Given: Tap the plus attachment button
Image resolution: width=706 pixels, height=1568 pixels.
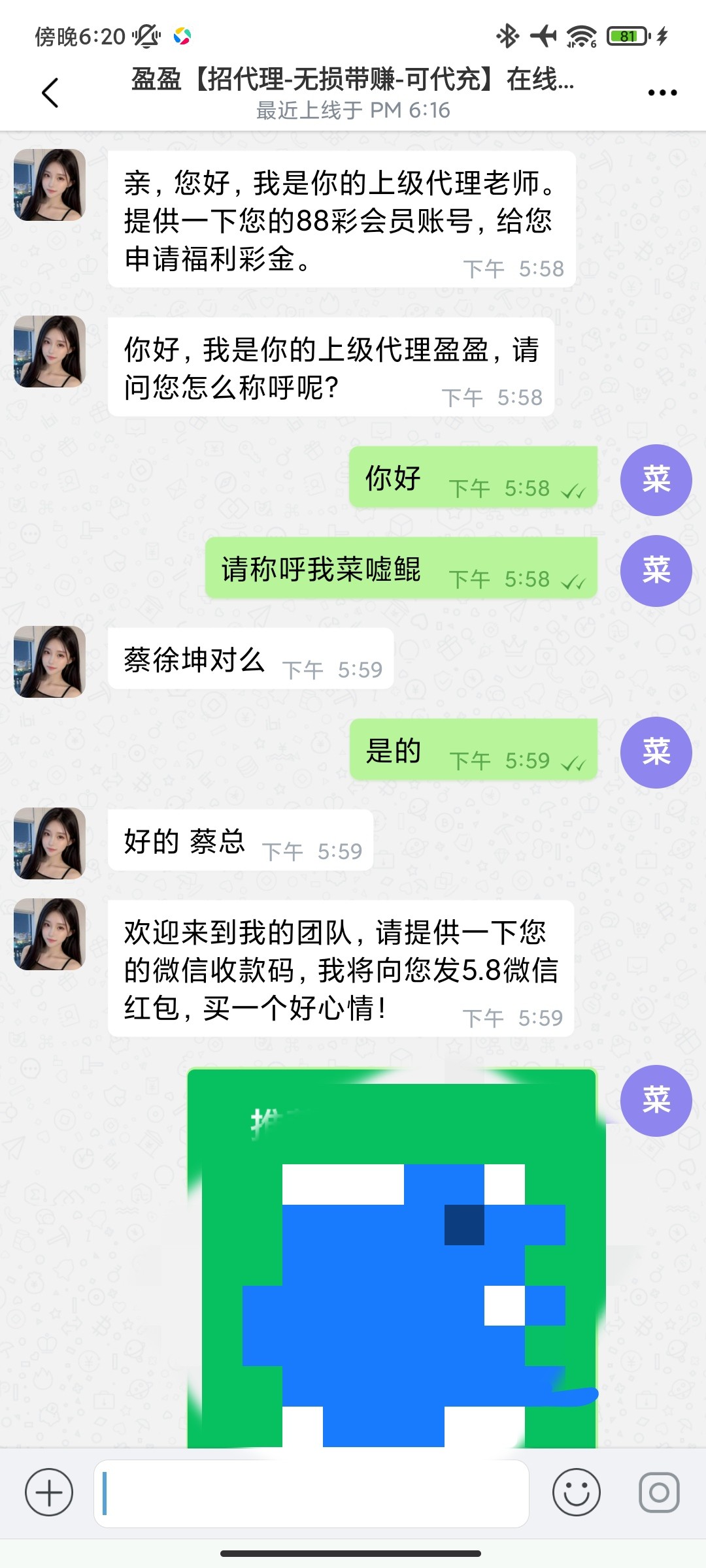Looking at the screenshot, I should coord(49,1492).
